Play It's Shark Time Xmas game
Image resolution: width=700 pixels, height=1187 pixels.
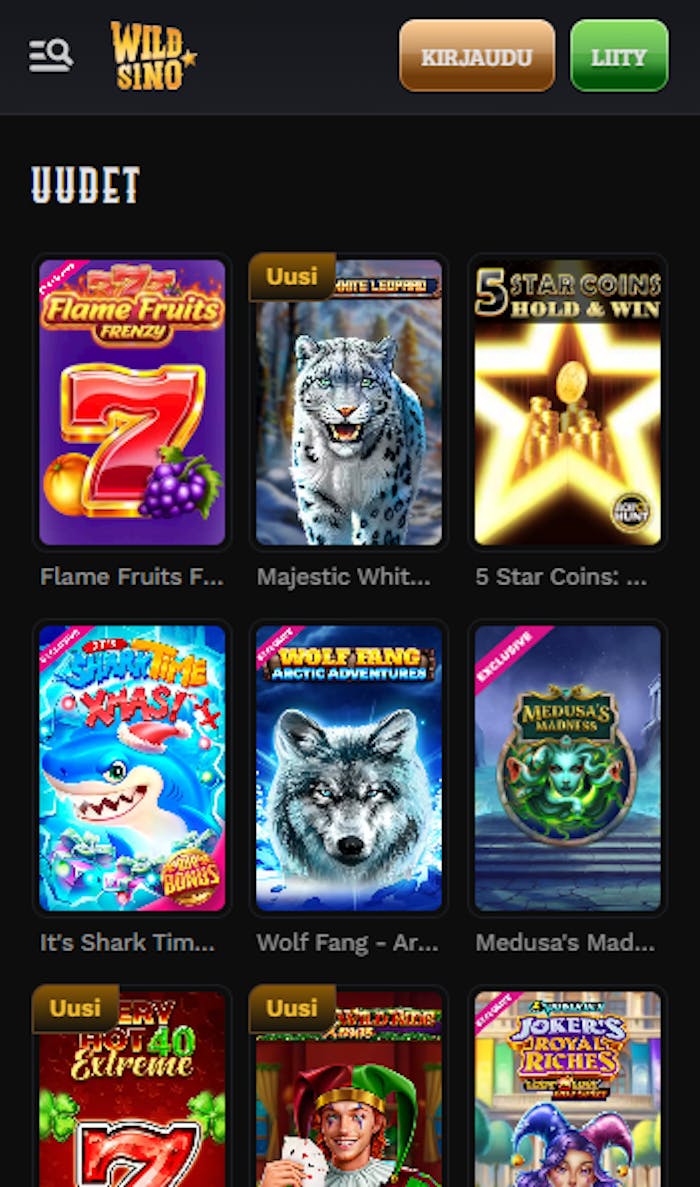(132, 768)
